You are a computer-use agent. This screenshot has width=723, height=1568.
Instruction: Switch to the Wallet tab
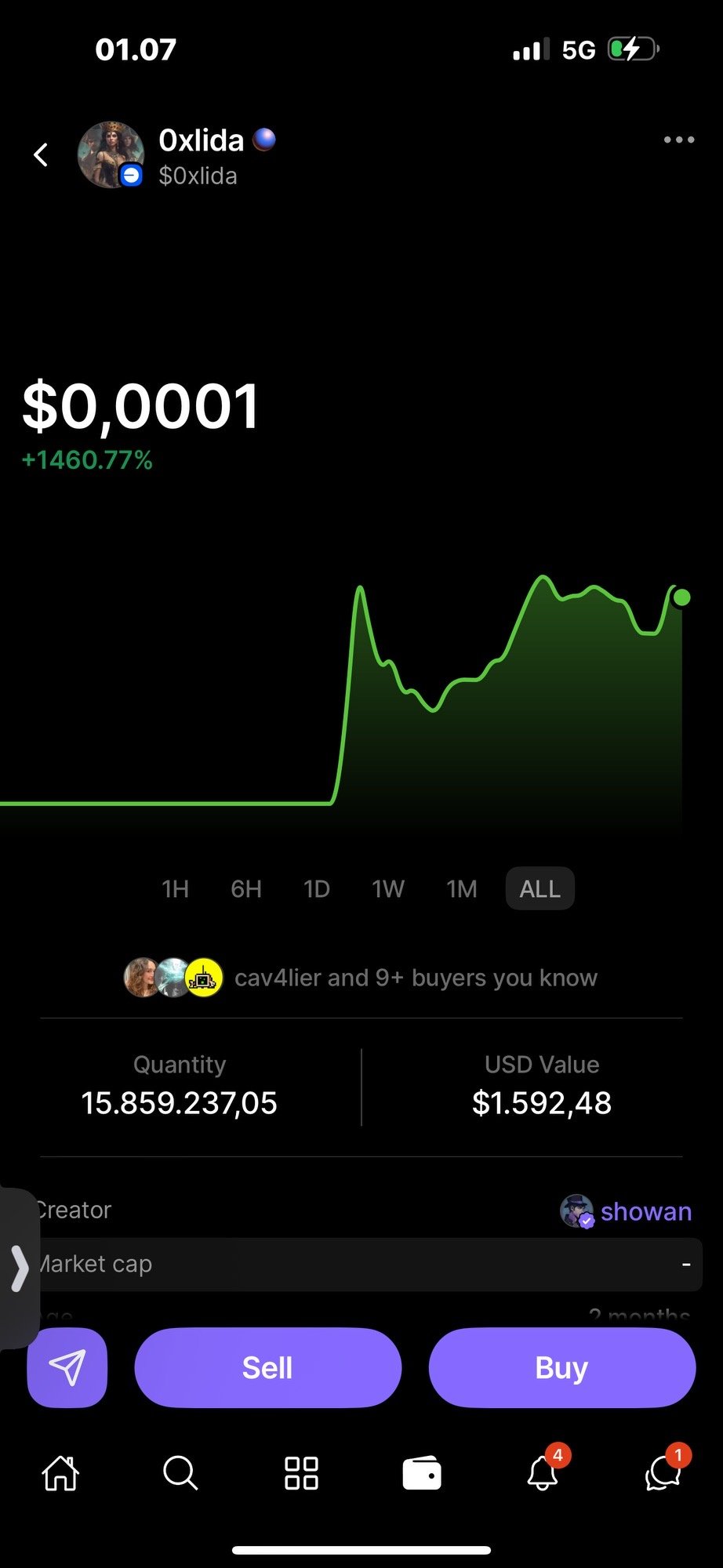(x=422, y=1473)
